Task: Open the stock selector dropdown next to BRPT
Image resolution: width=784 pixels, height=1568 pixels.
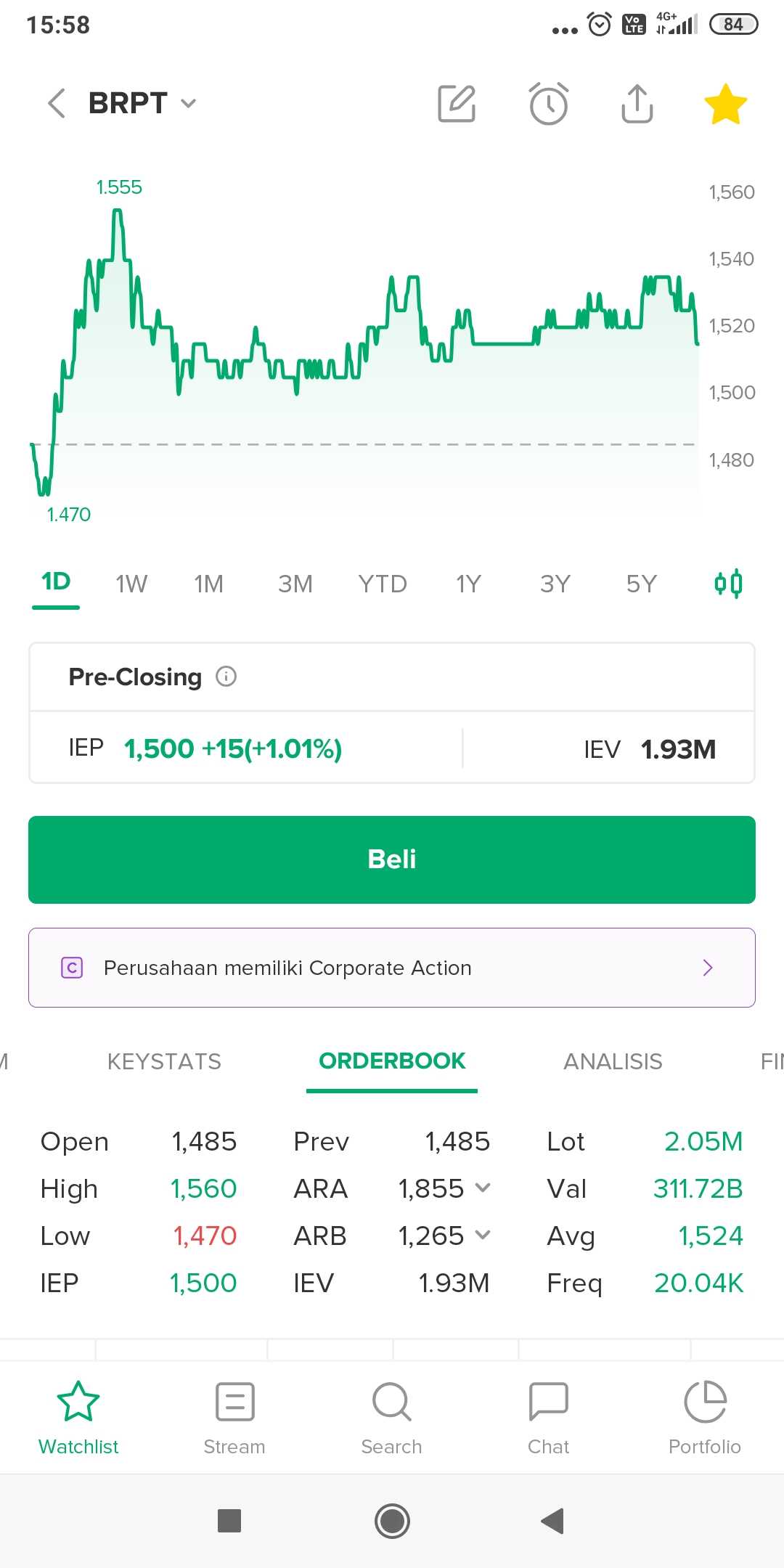Action: point(188,103)
